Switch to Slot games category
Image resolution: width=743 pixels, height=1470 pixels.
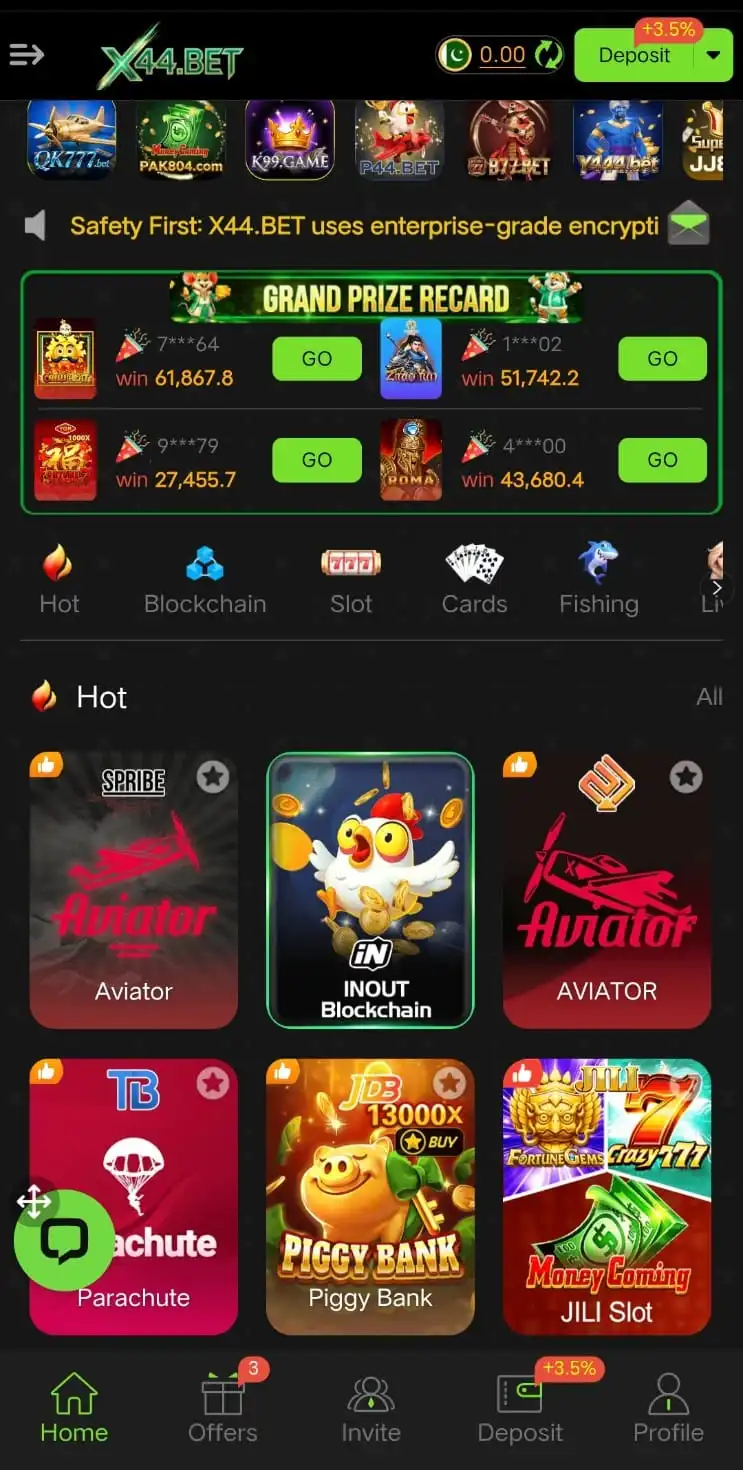[351, 580]
